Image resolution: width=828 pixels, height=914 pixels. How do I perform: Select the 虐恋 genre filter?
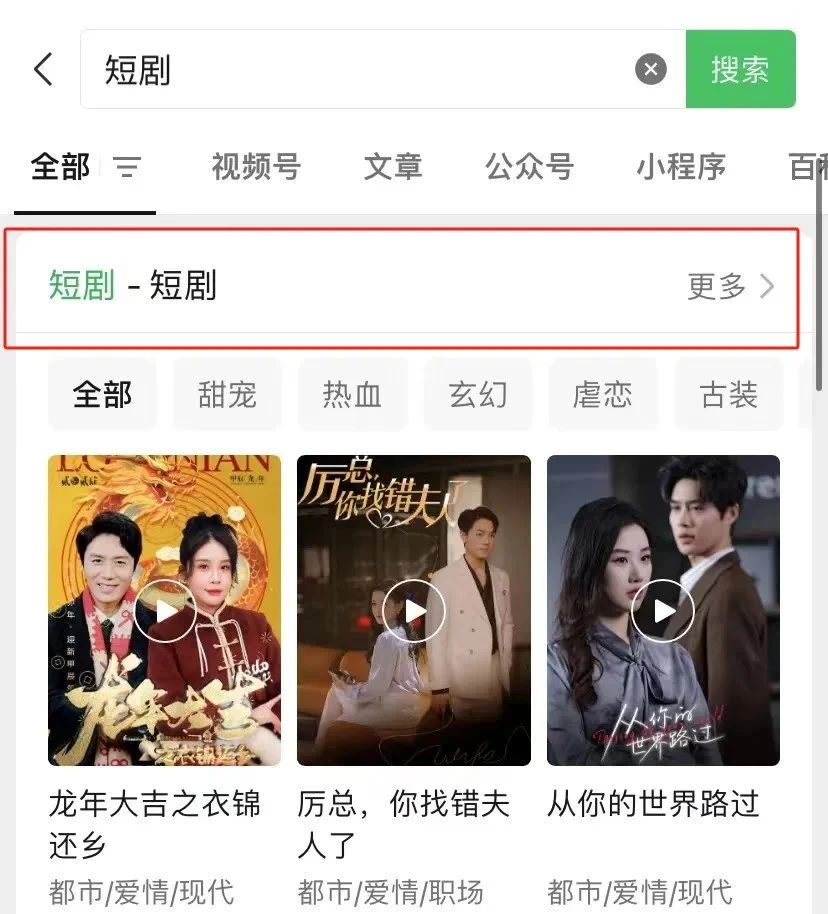point(603,395)
